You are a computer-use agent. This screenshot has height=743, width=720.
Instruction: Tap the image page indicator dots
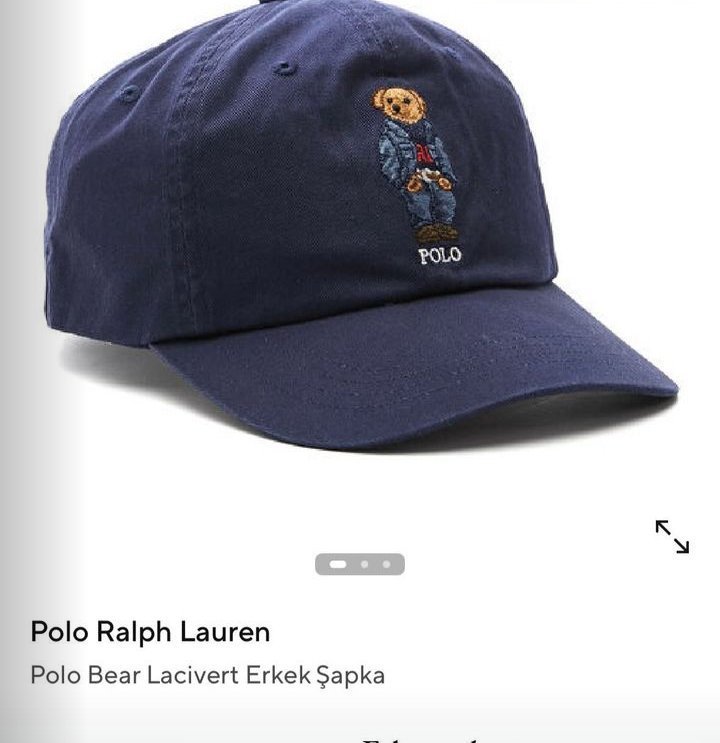coord(360,564)
